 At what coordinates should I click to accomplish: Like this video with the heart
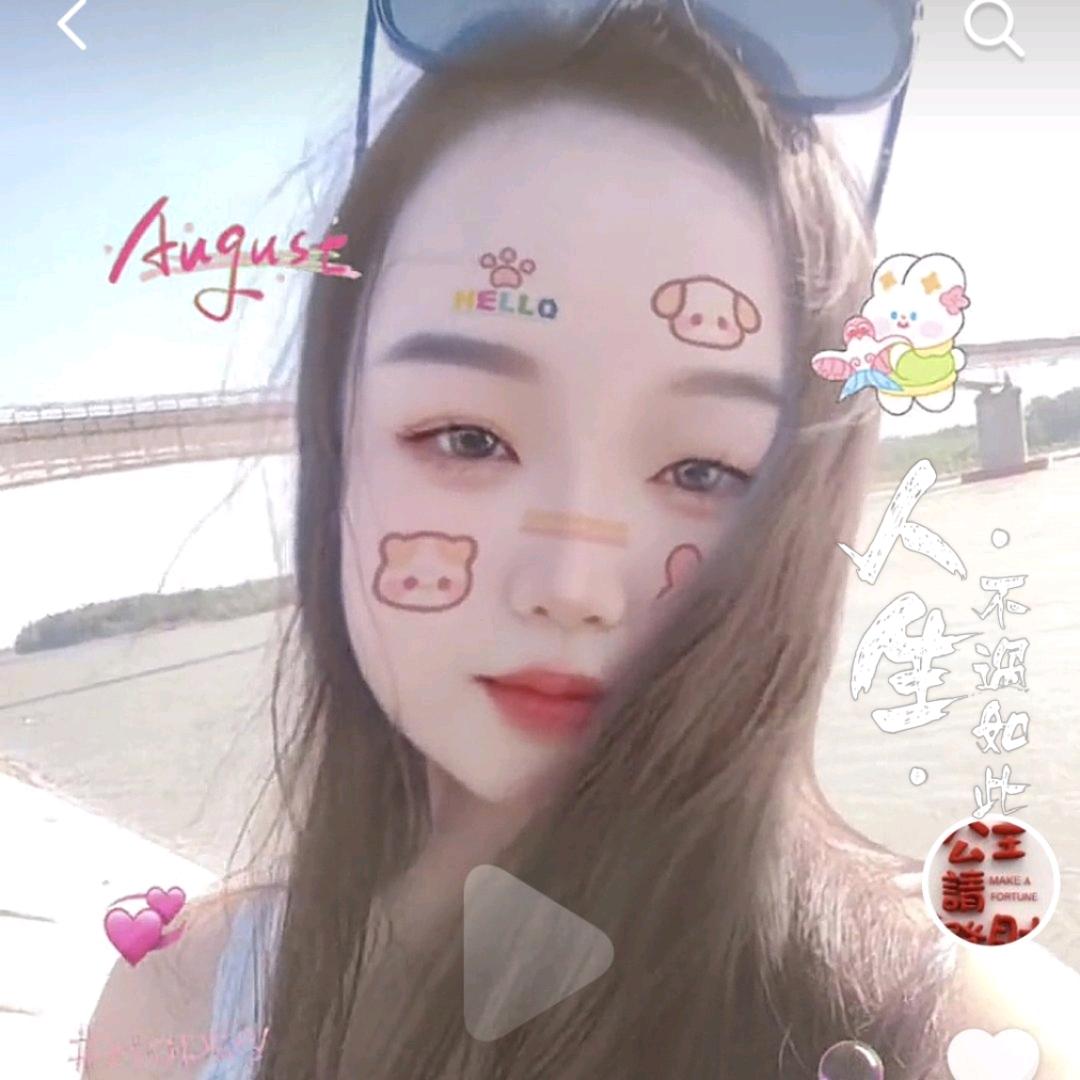click(992, 1056)
